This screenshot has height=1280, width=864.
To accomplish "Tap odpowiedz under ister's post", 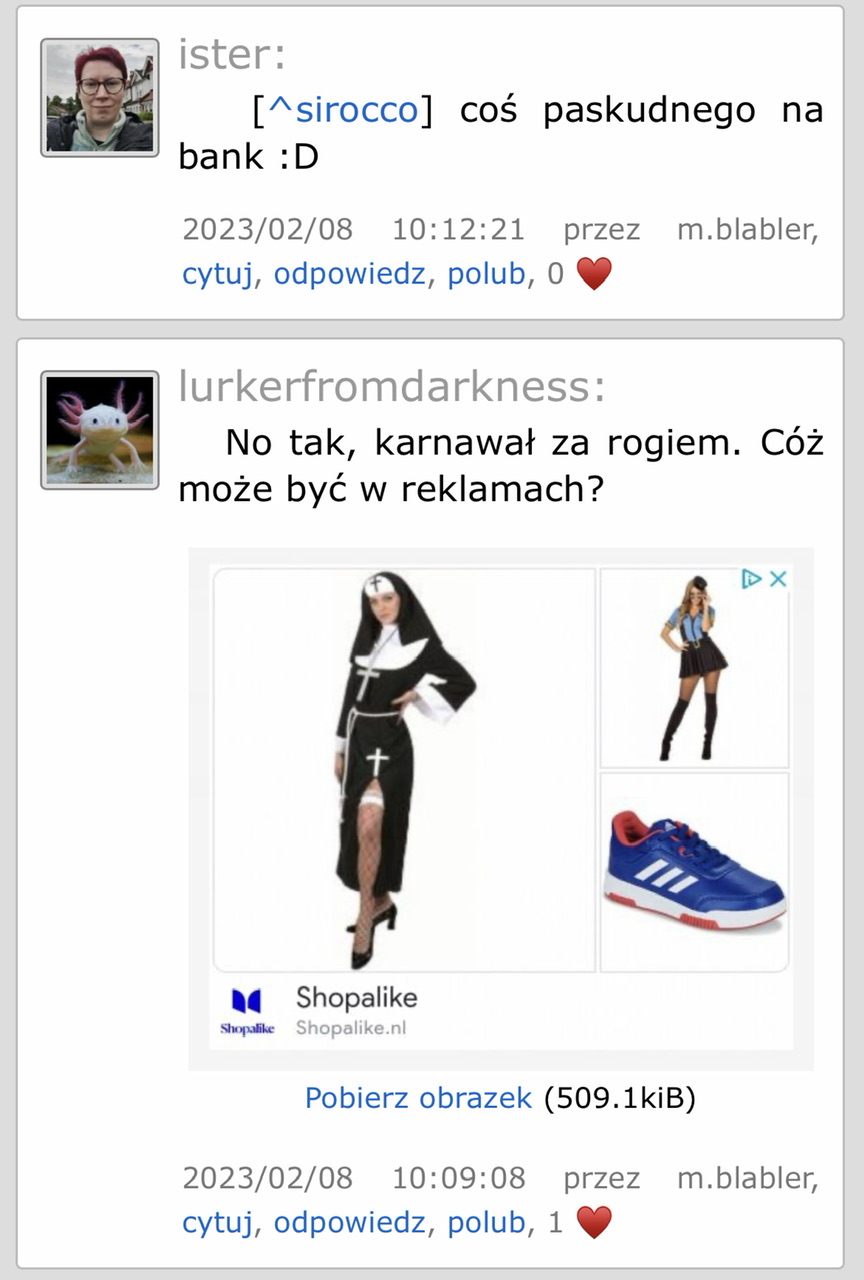I will coord(349,274).
